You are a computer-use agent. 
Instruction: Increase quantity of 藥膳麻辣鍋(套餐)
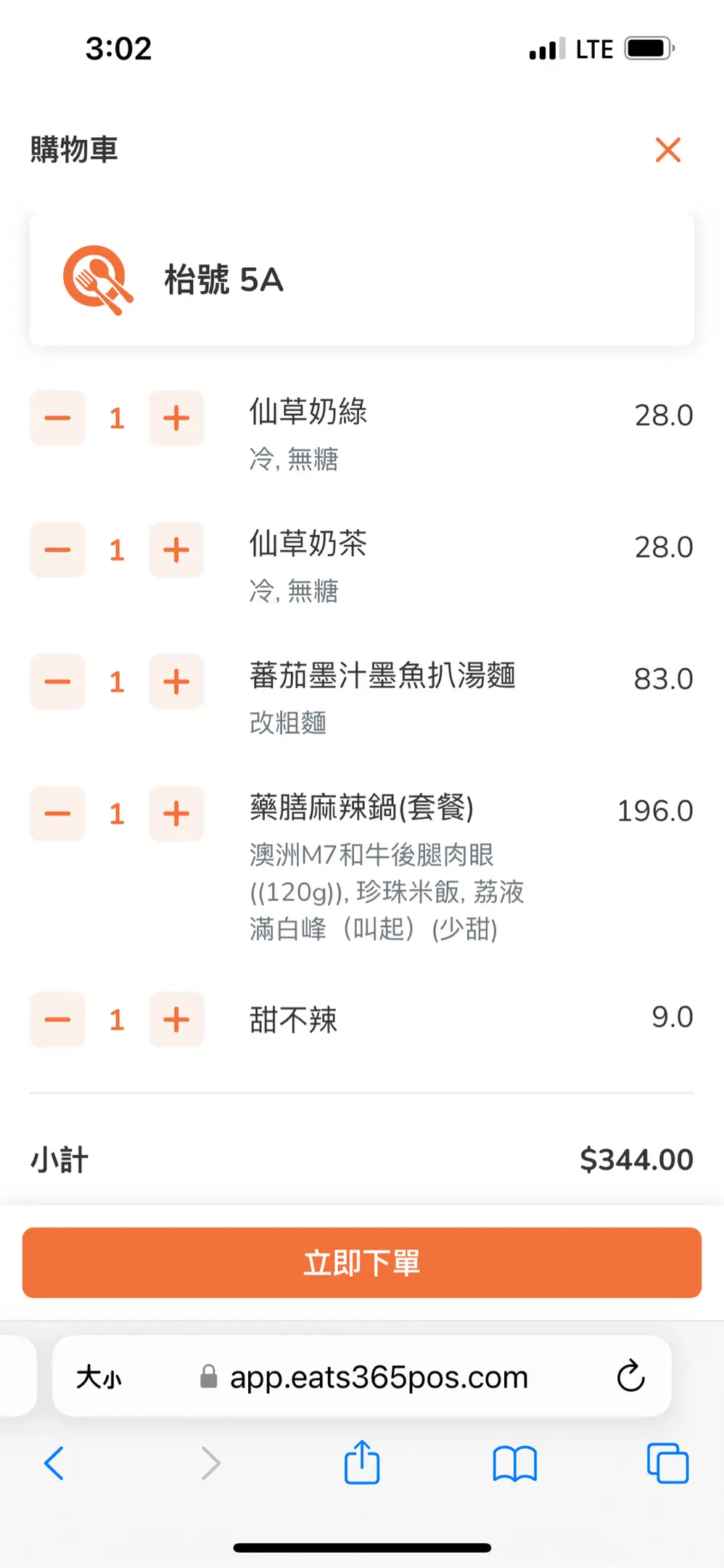(176, 814)
